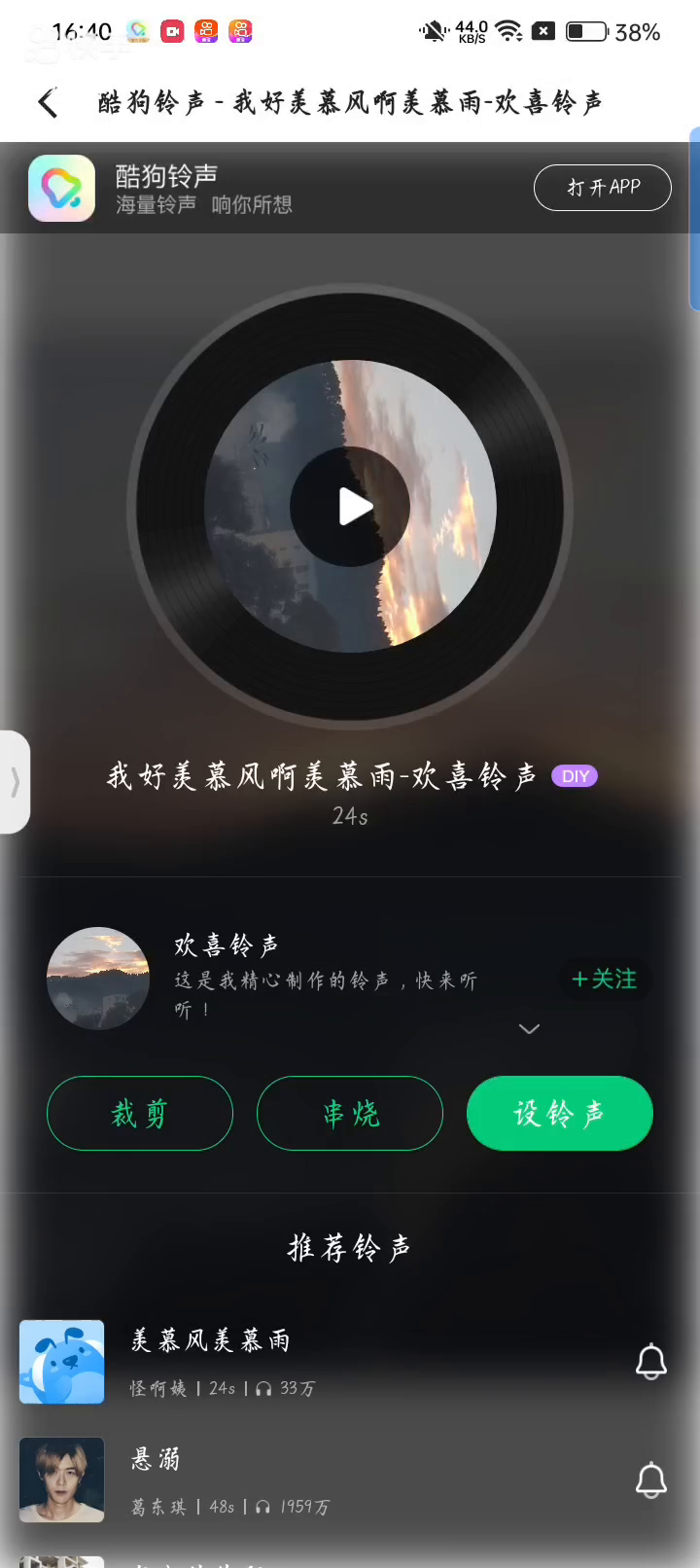Go back using the top-left arrow
The height and width of the screenshot is (1568, 700).
tap(48, 102)
